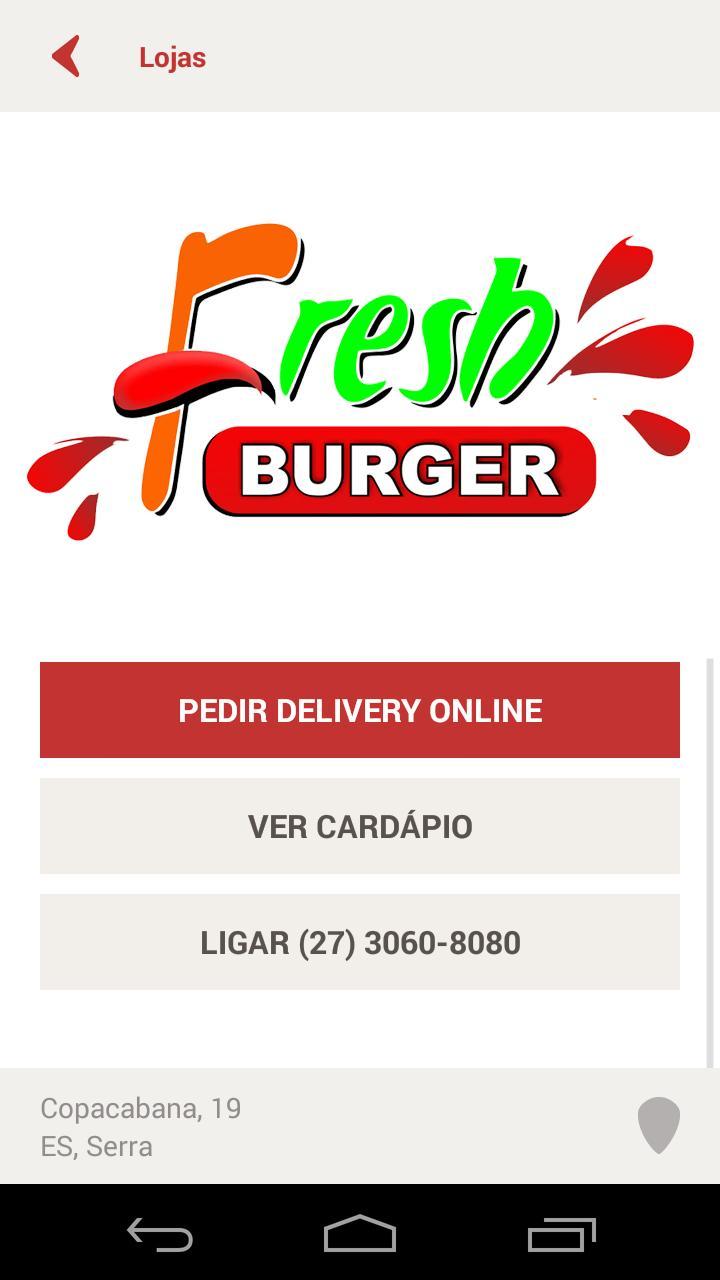Screen dimensions: 720x1280
Task: Tap the Lojas title in the top bar
Action: point(173,57)
